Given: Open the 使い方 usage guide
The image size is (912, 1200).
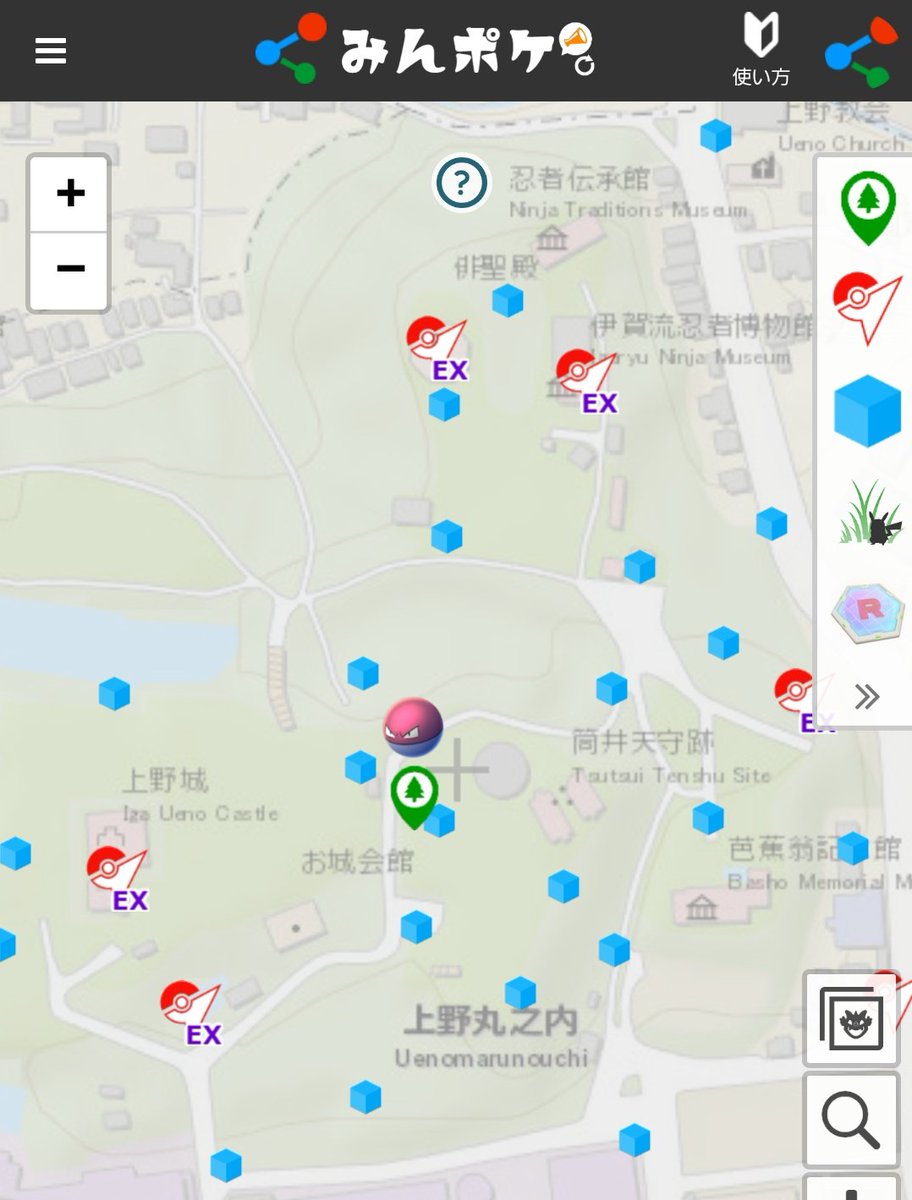Looking at the screenshot, I should tap(761, 50).
